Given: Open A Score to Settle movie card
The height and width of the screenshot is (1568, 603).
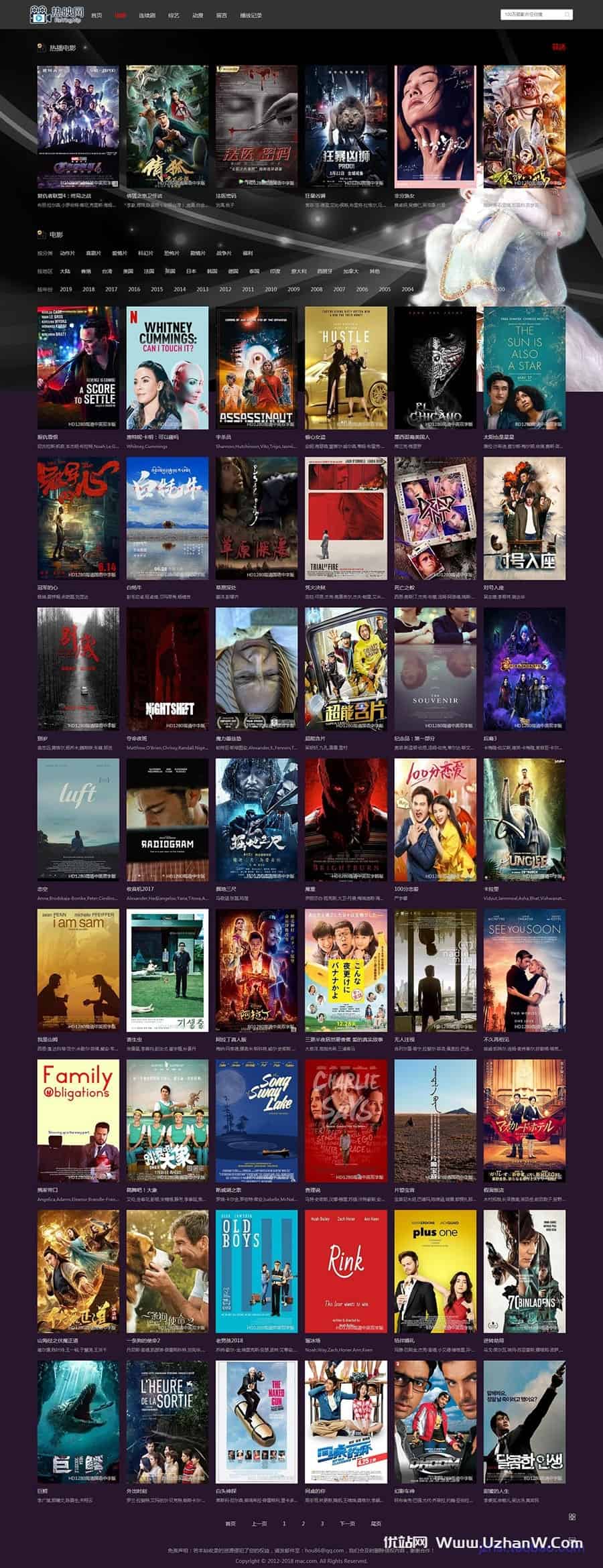Looking at the screenshot, I should (78, 367).
